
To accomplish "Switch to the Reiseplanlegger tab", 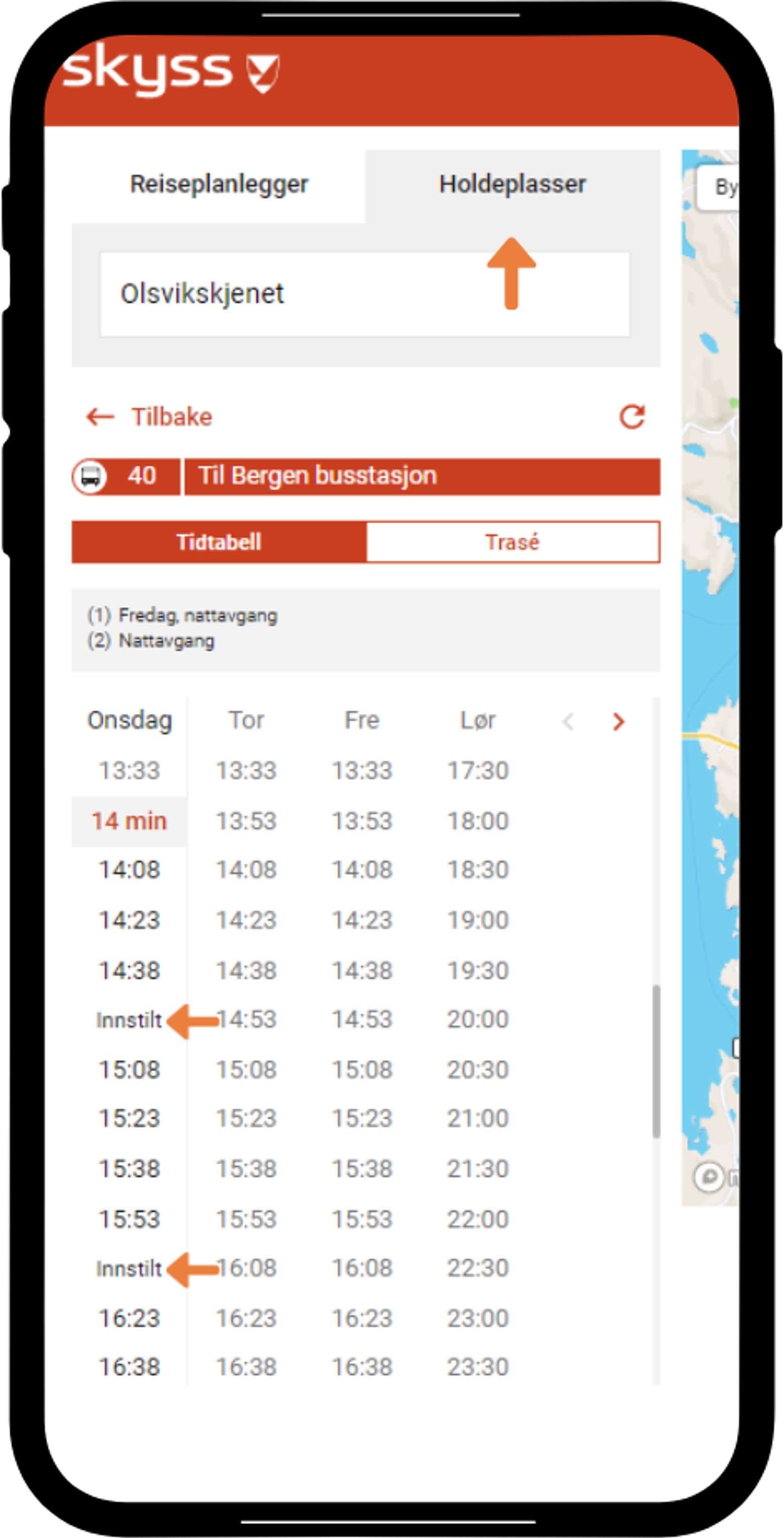I will click(219, 184).
